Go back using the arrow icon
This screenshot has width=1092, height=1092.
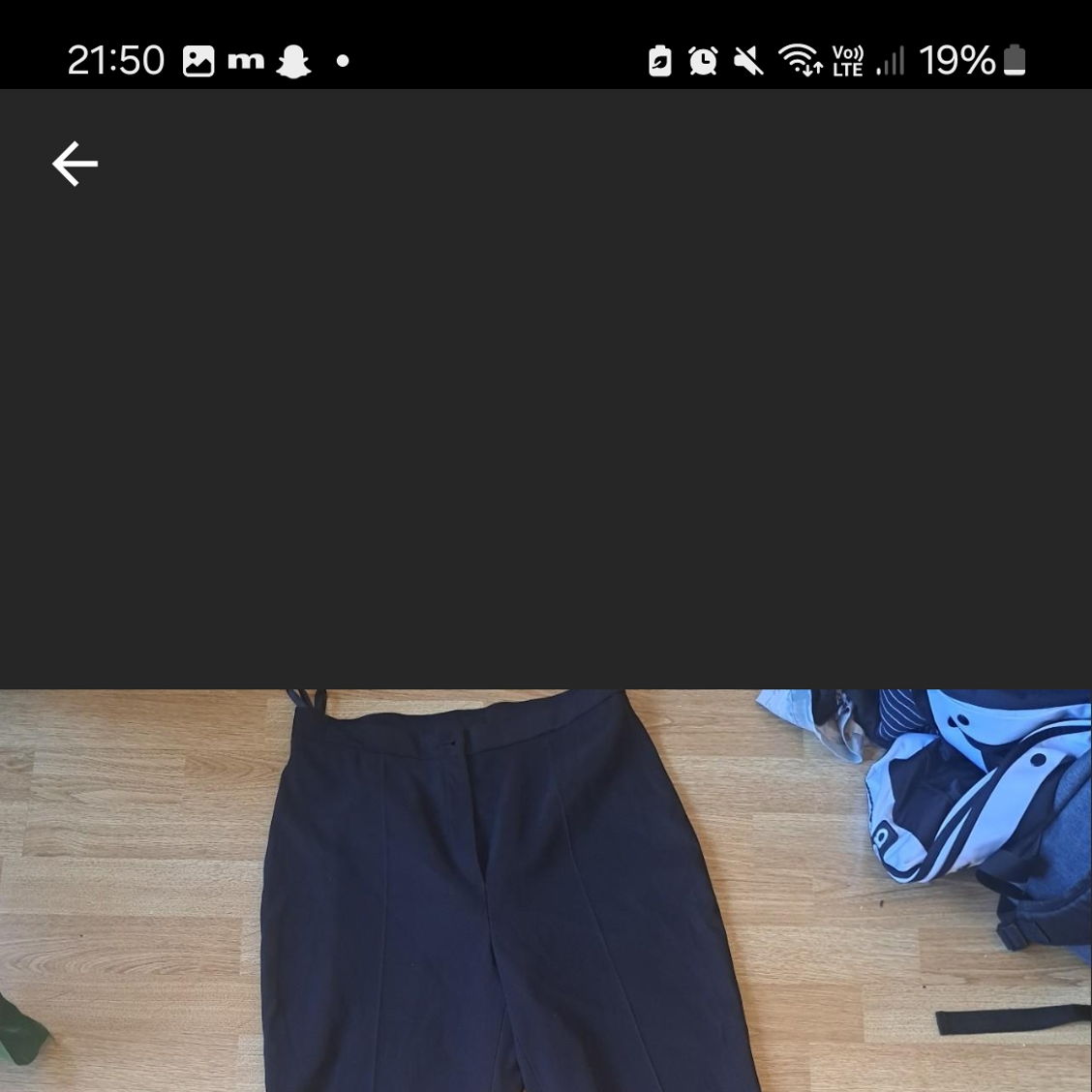(x=75, y=164)
